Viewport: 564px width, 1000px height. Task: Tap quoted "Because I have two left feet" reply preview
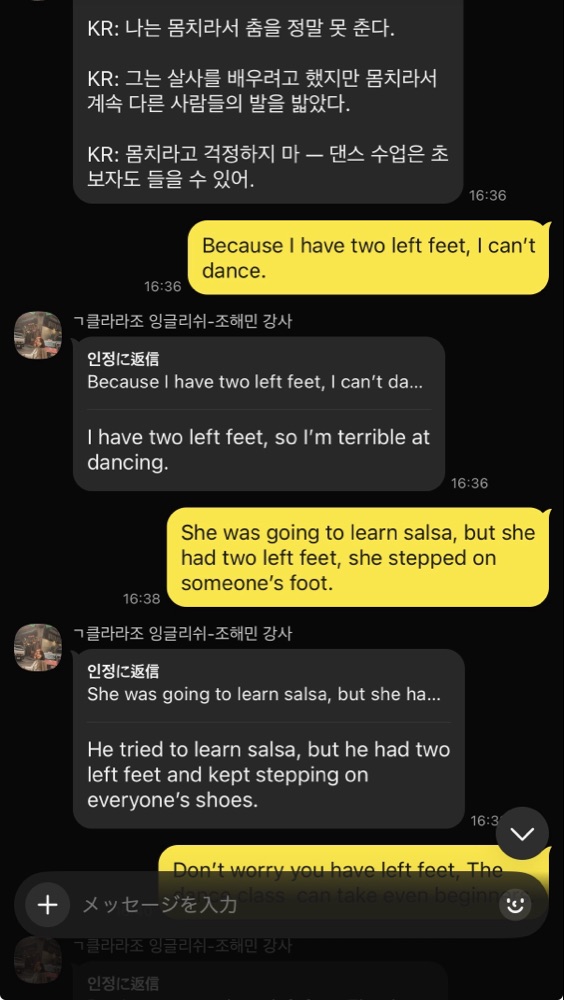point(258,371)
